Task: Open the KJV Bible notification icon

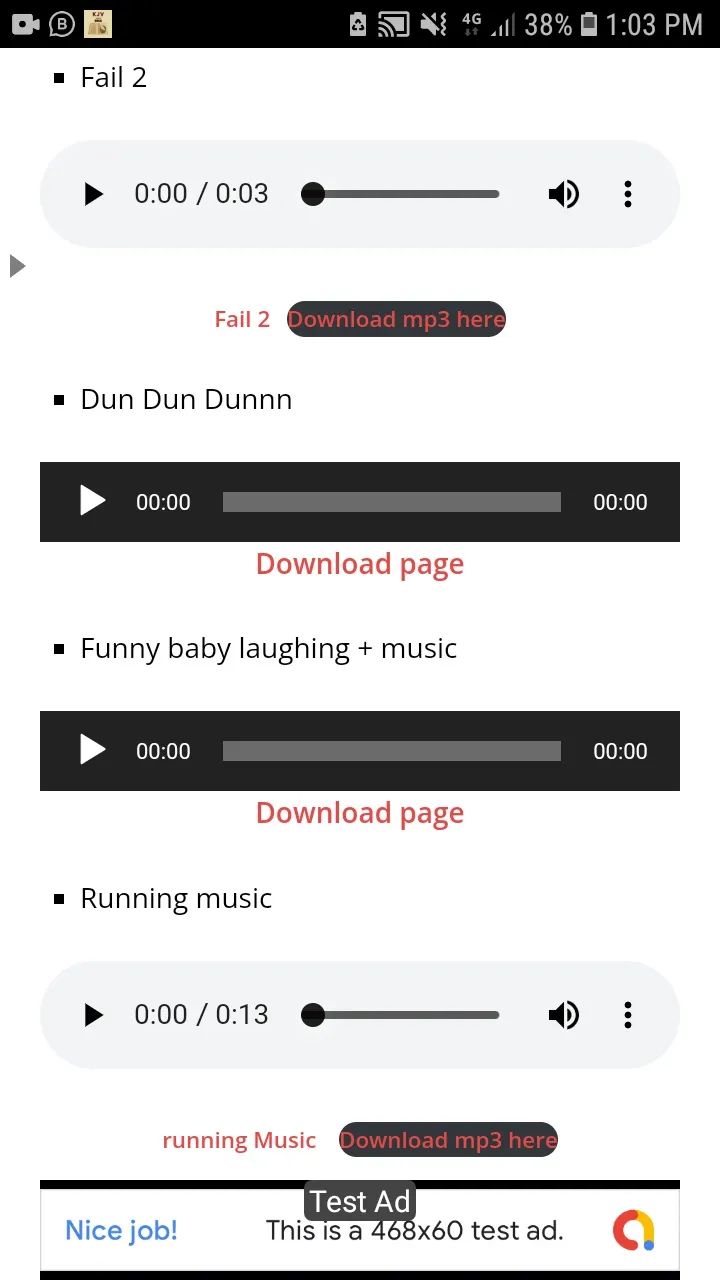Action: pos(96,23)
